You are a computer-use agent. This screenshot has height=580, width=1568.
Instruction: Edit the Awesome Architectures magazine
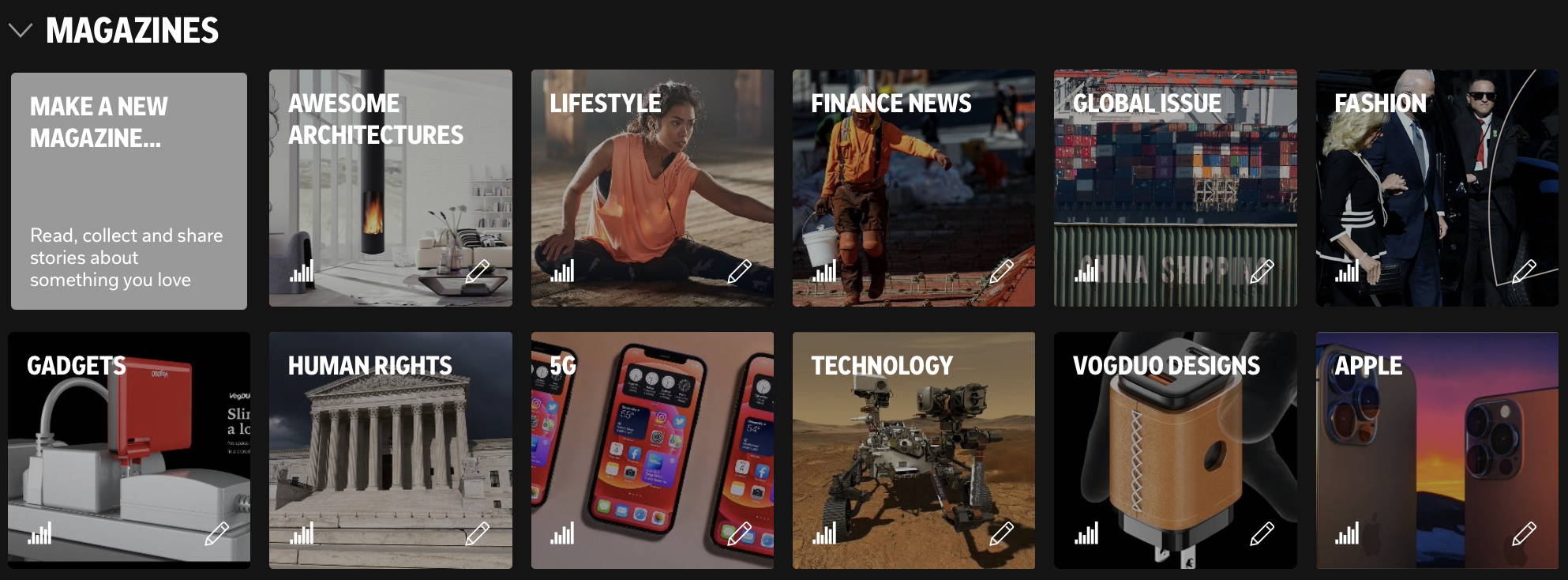point(478,272)
